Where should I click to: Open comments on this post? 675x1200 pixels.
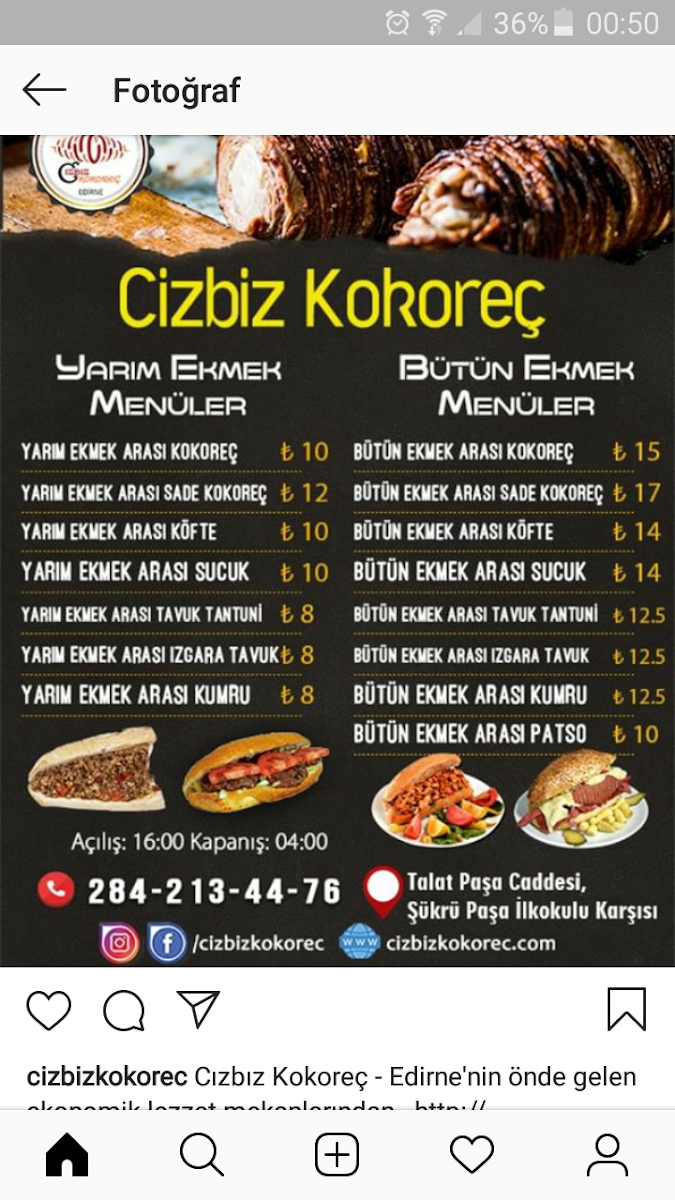point(124,1010)
